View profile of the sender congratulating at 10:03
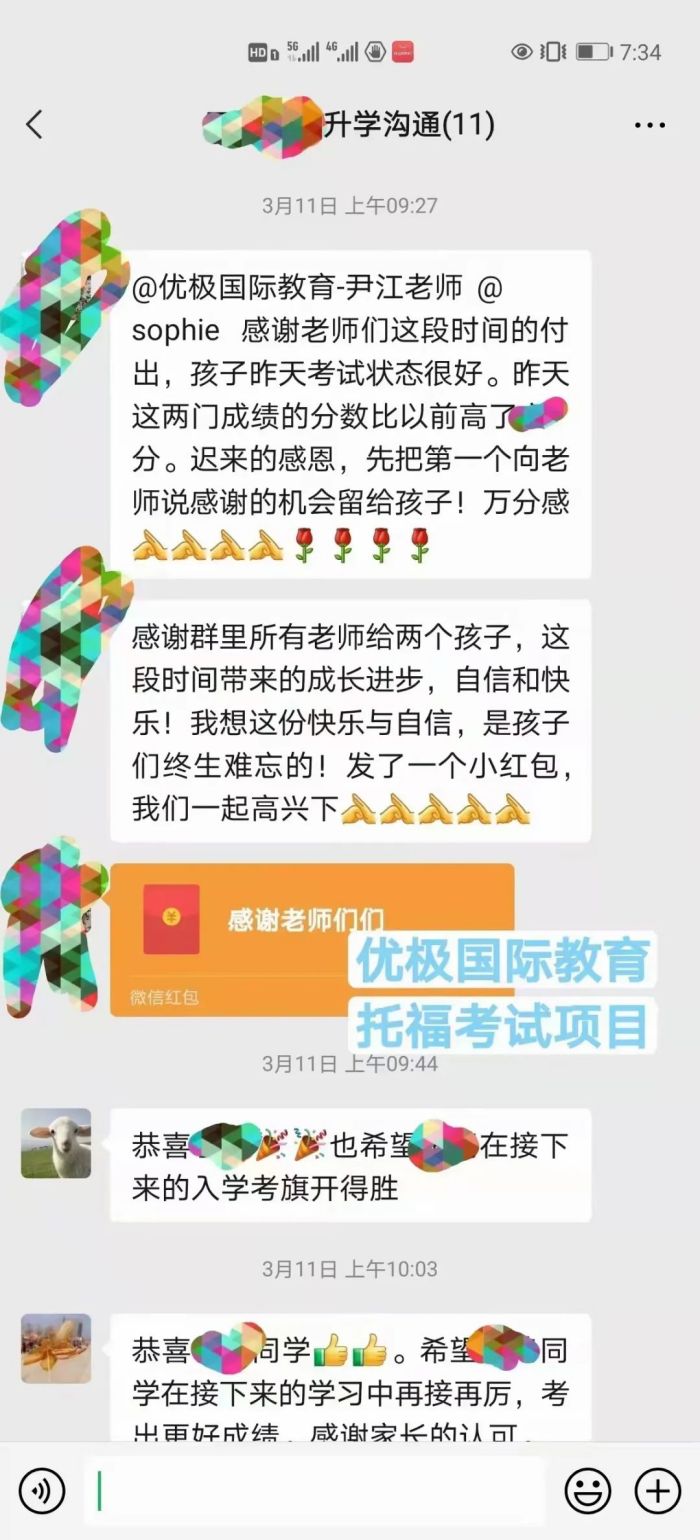Image resolution: width=700 pixels, height=1540 pixels. click(56, 1348)
